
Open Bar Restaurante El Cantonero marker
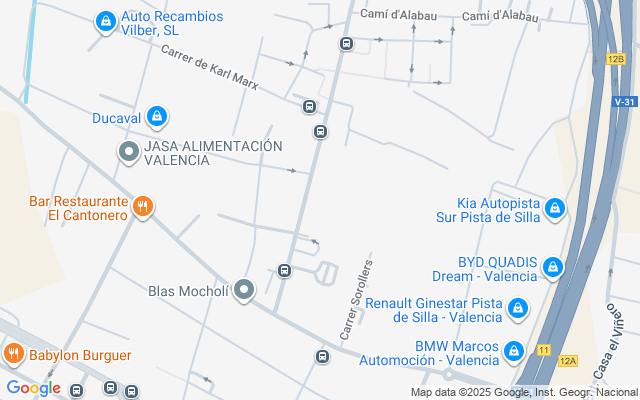142,207
